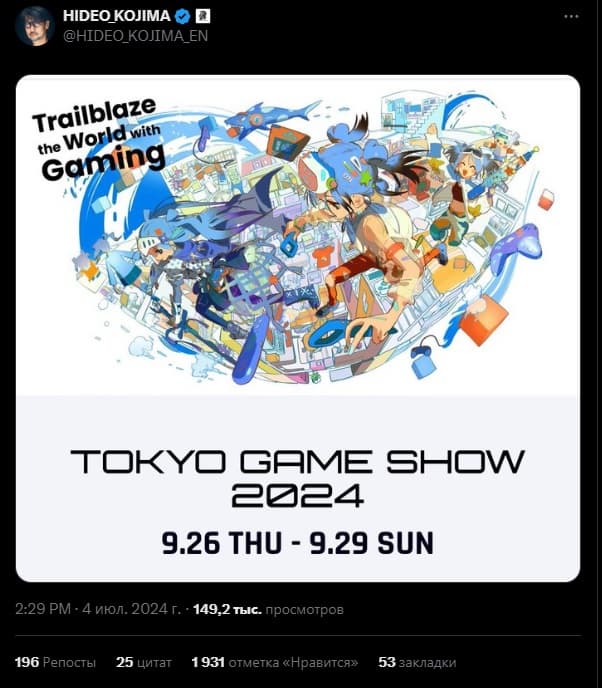
Task: View the 25 quote posts
Action: [x=144, y=662]
